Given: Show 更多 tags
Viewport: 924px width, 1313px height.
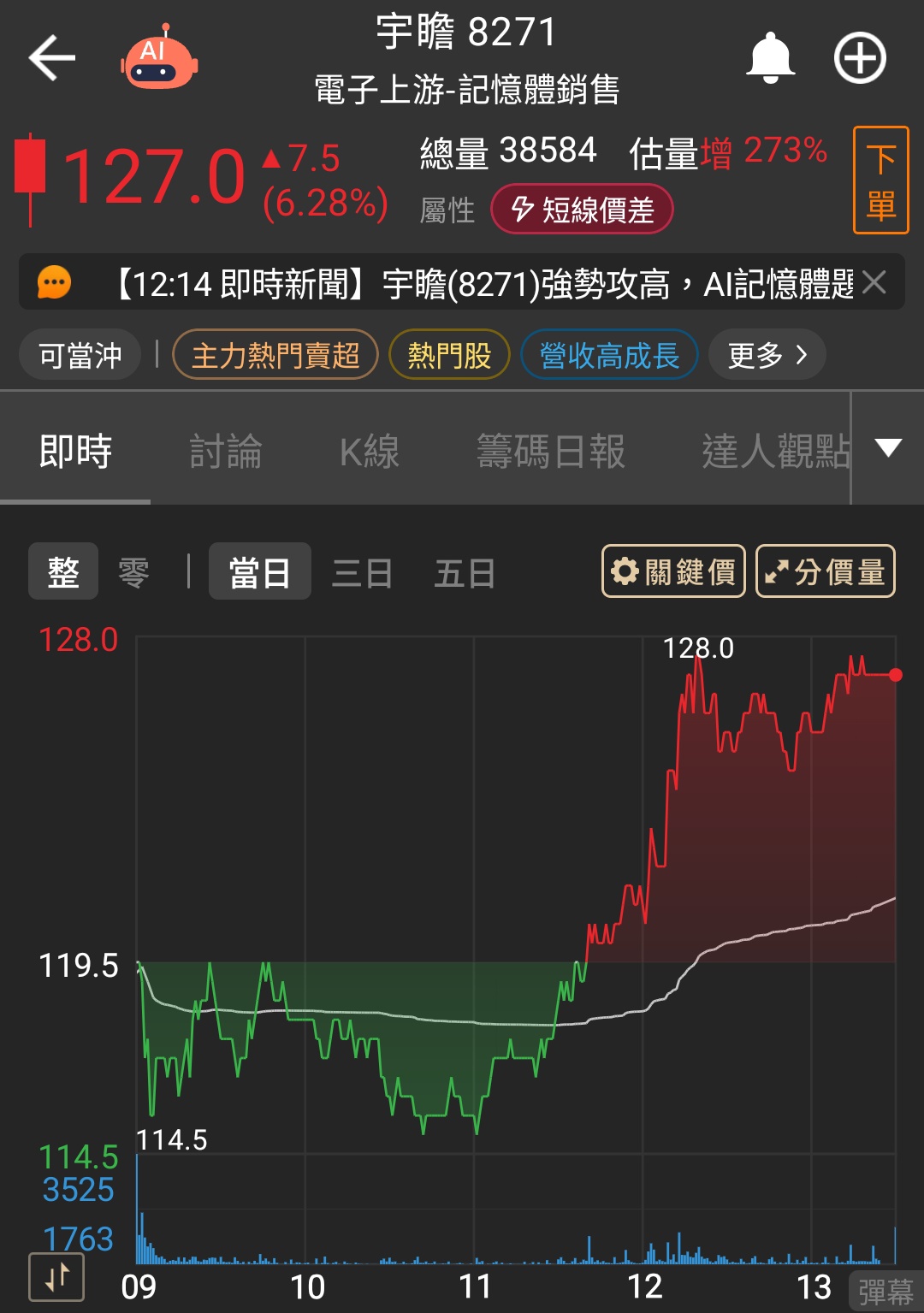Looking at the screenshot, I should point(767,355).
